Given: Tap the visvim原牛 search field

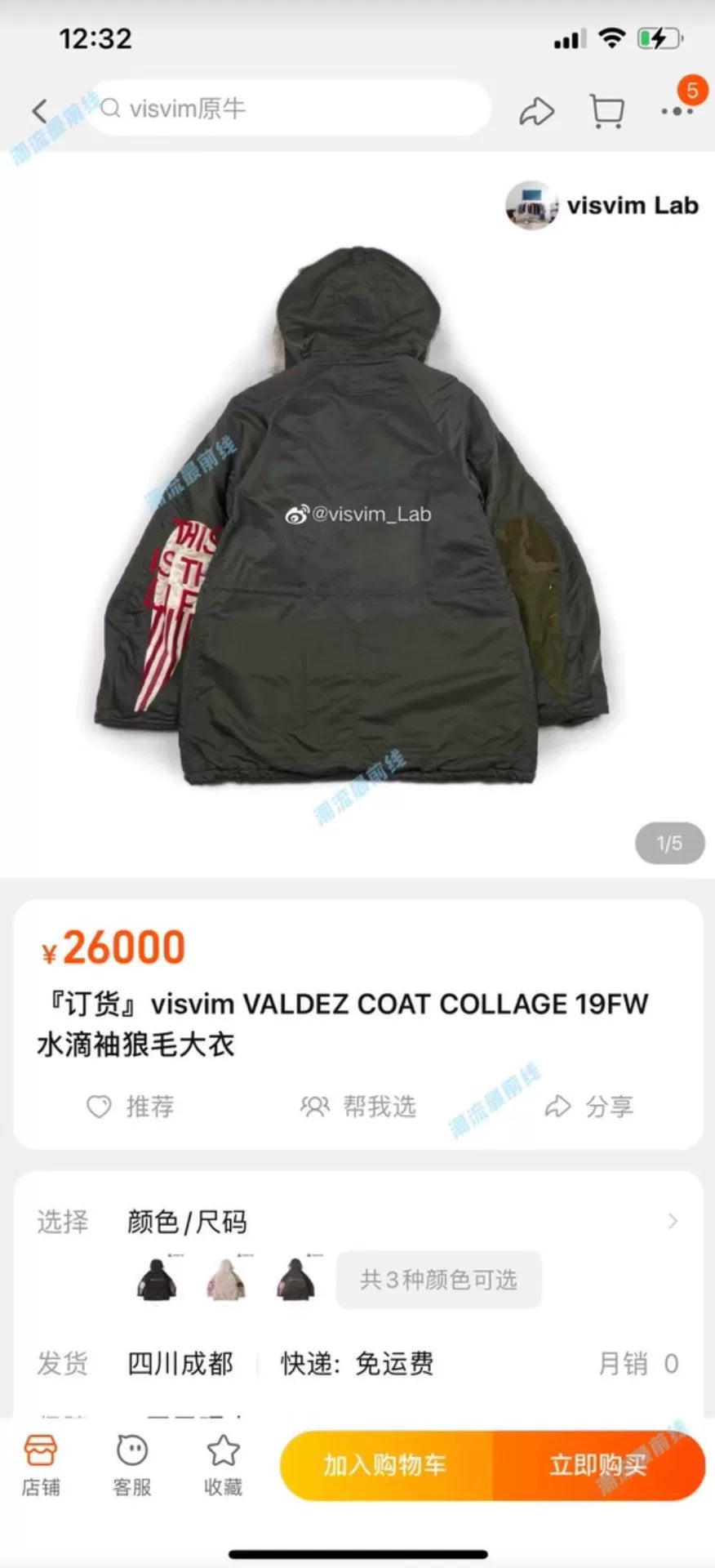Looking at the screenshot, I should click(x=290, y=109).
